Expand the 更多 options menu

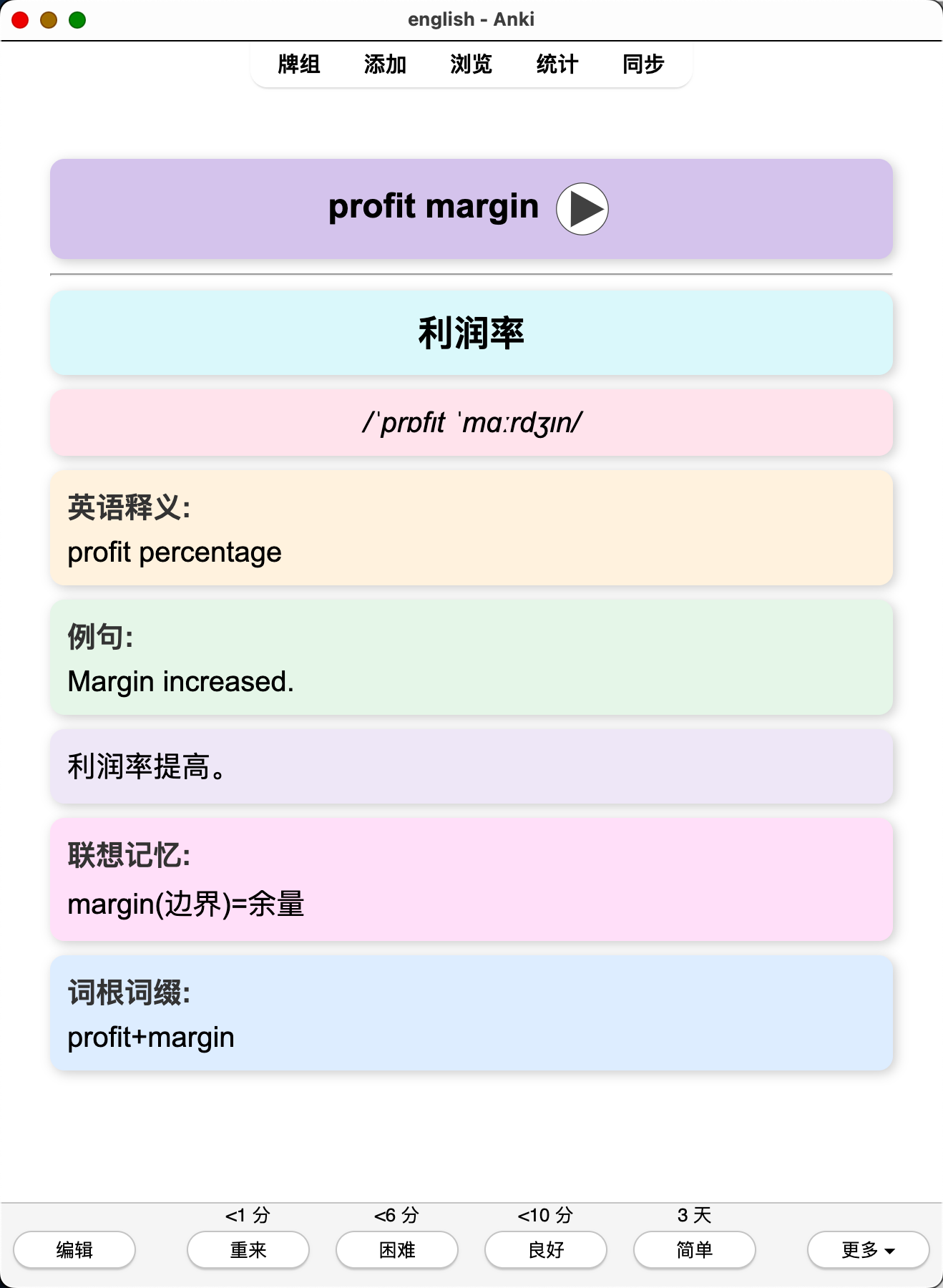click(x=868, y=1249)
